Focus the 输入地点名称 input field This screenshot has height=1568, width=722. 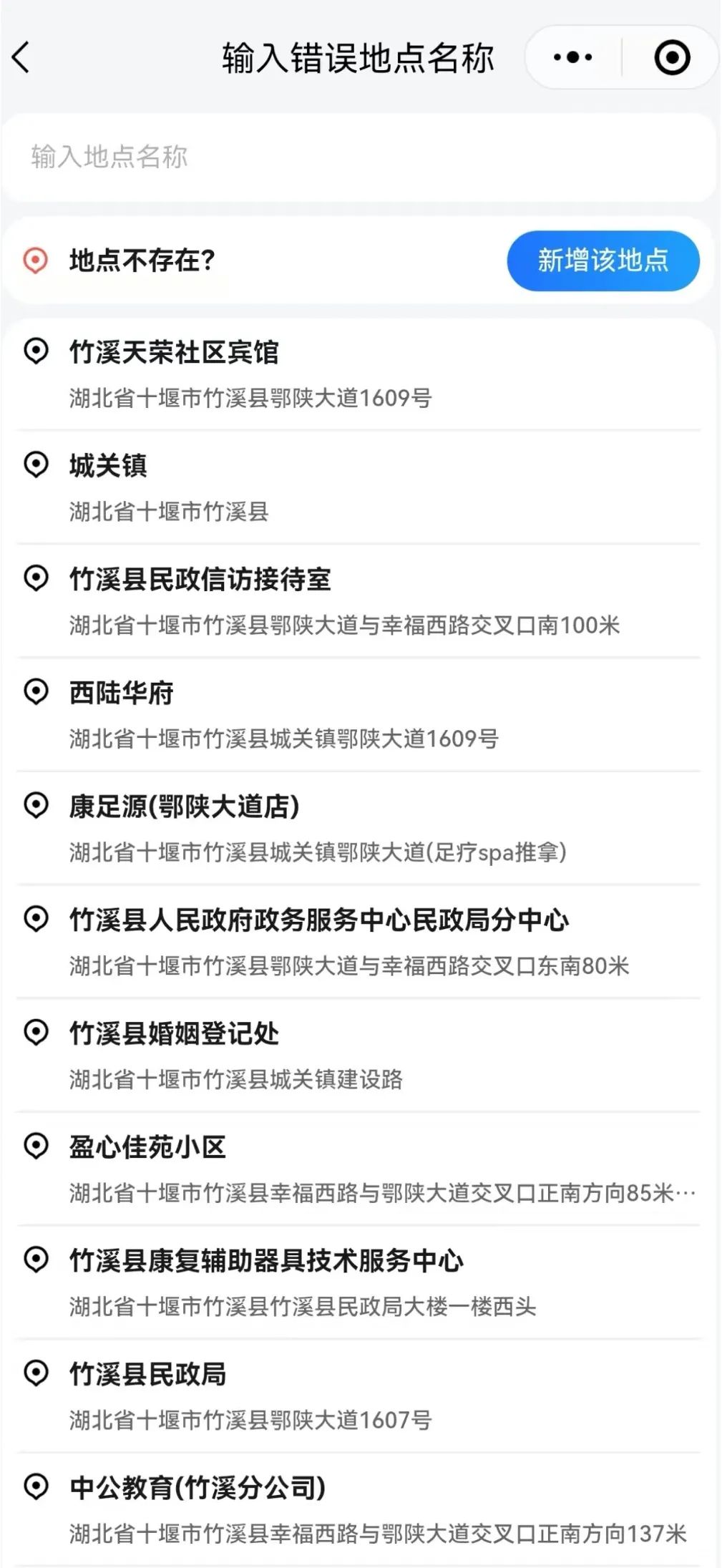(359, 157)
